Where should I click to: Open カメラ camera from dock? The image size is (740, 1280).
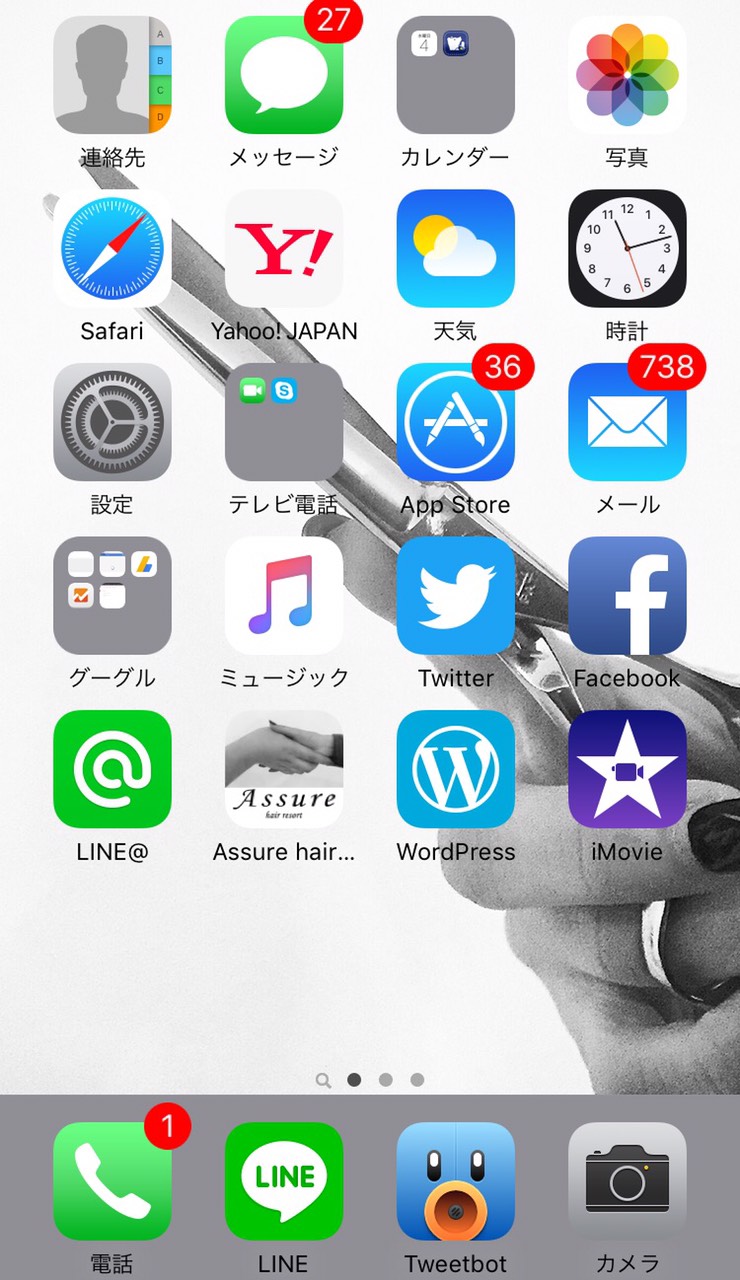click(x=627, y=1181)
